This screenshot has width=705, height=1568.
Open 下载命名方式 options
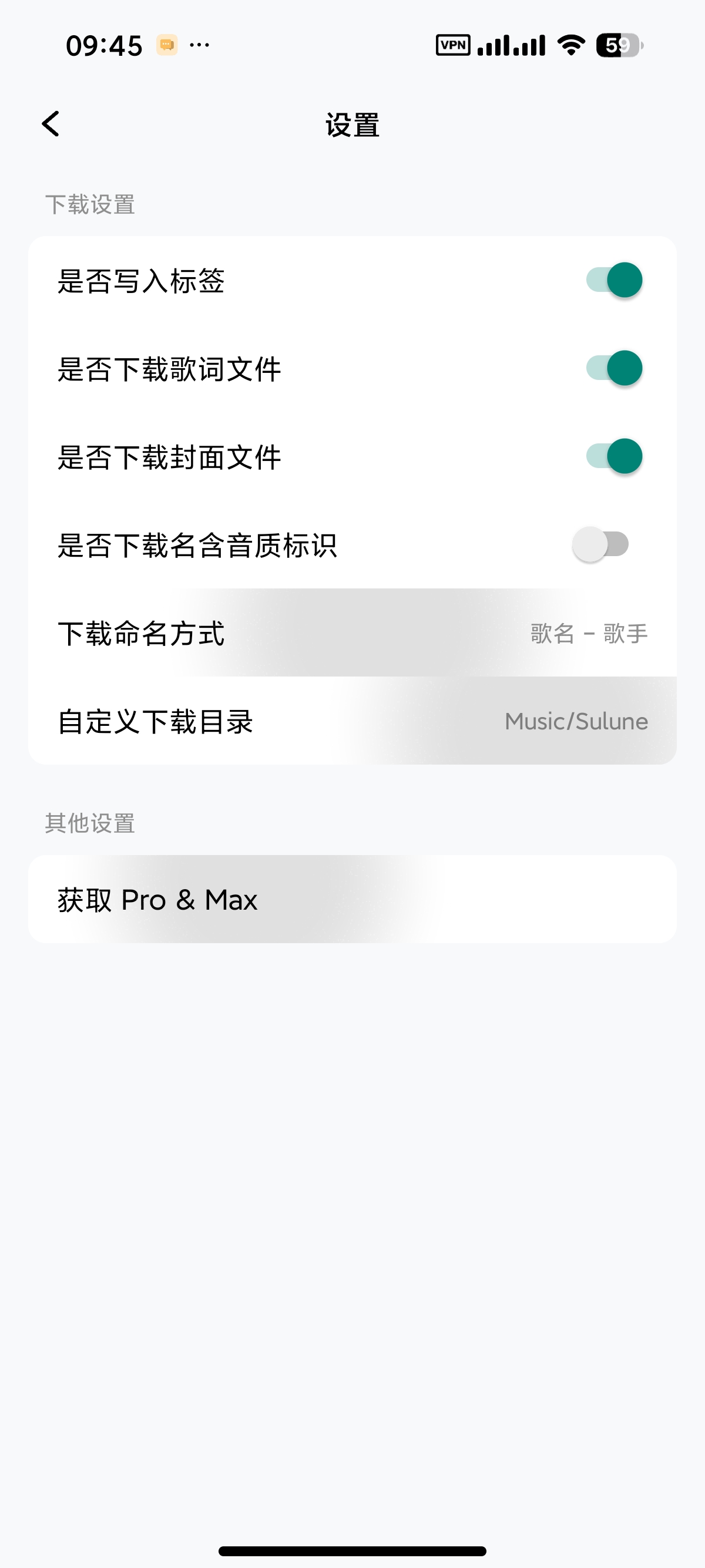tap(352, 632)
